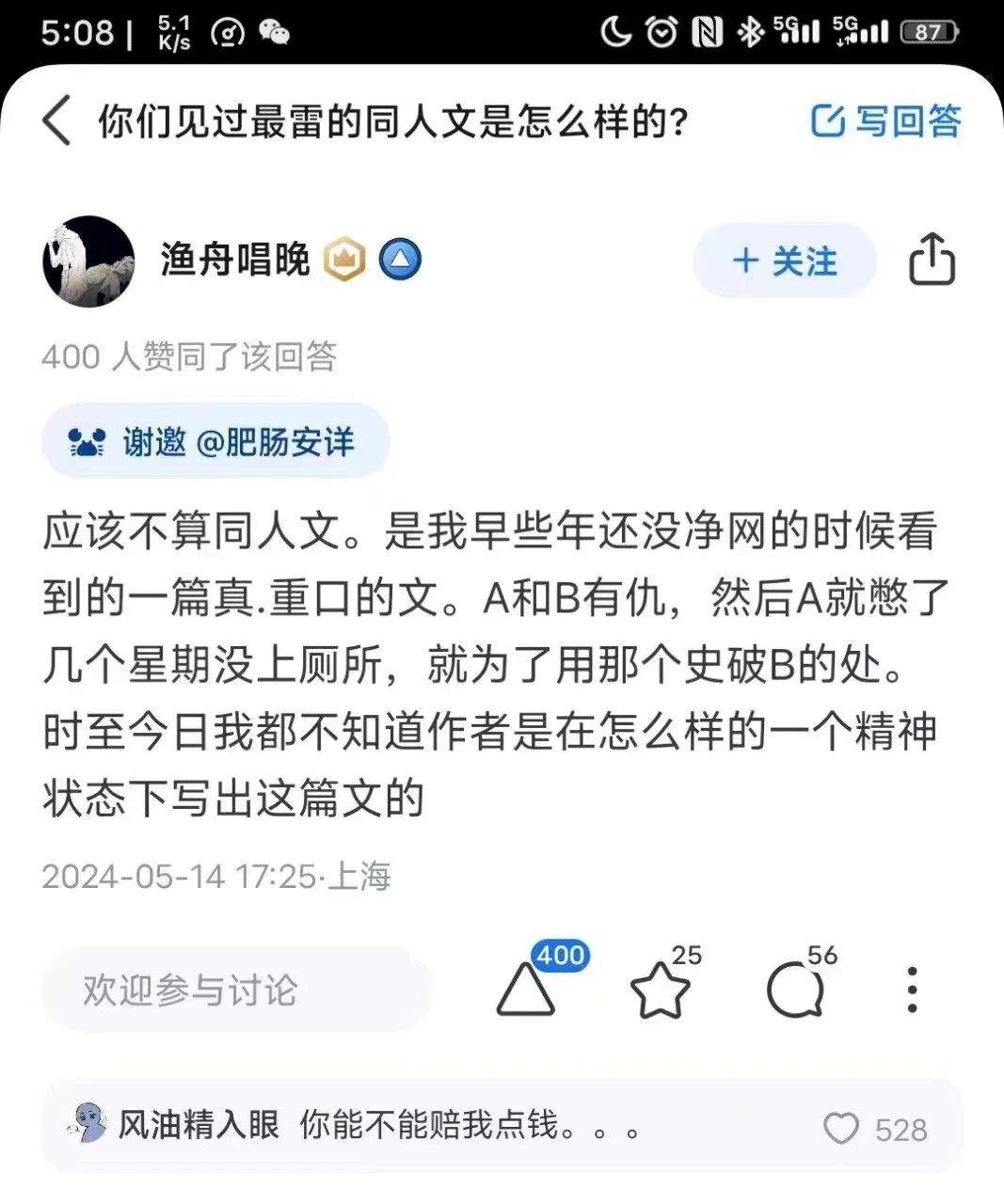Image resolution: width=1004 pixels, height=1204 pixels.
Task: Open 风油精入眼's comment row
Action: point(502,1126)
